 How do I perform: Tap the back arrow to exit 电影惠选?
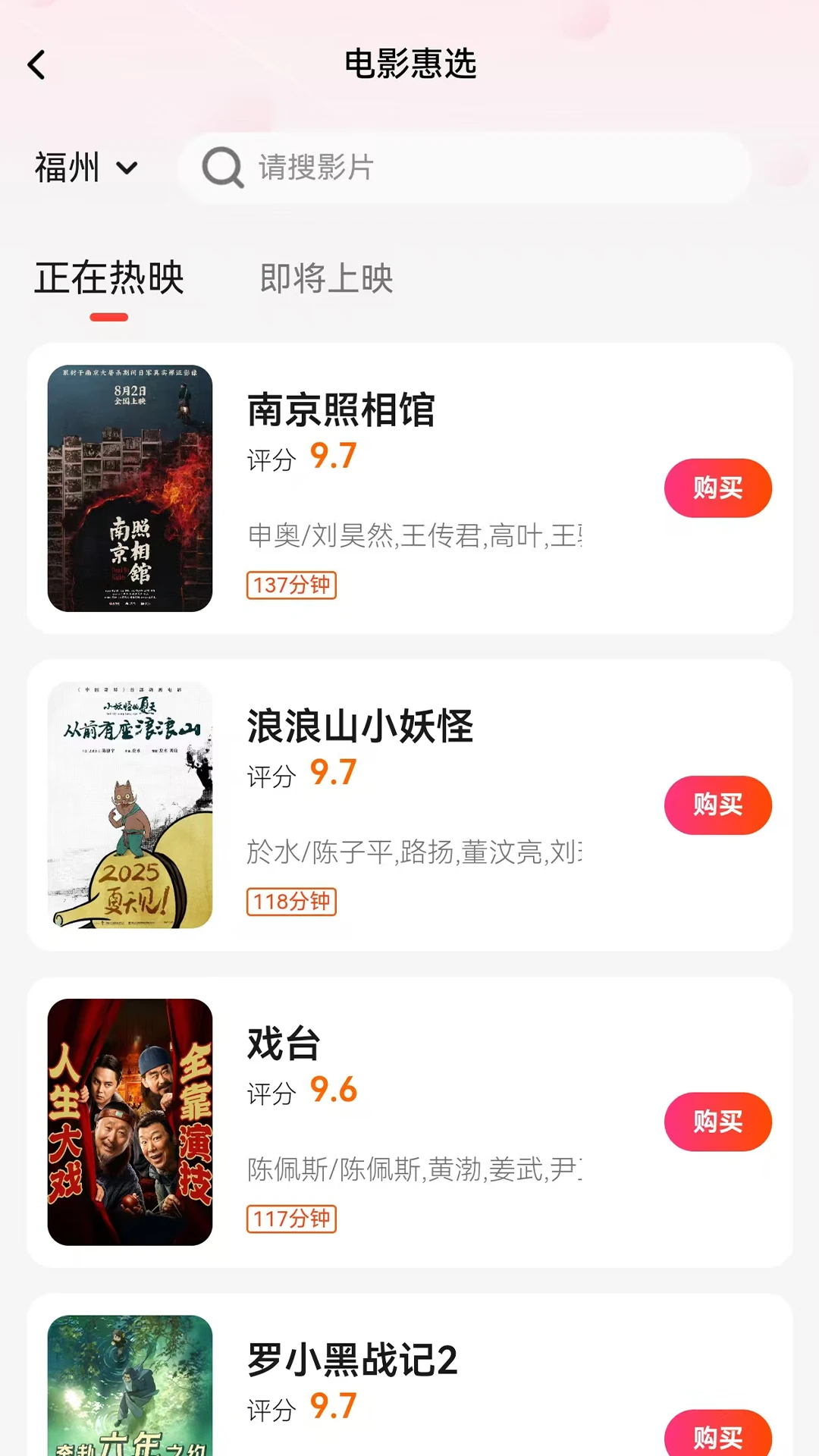[x=36, y=65]
